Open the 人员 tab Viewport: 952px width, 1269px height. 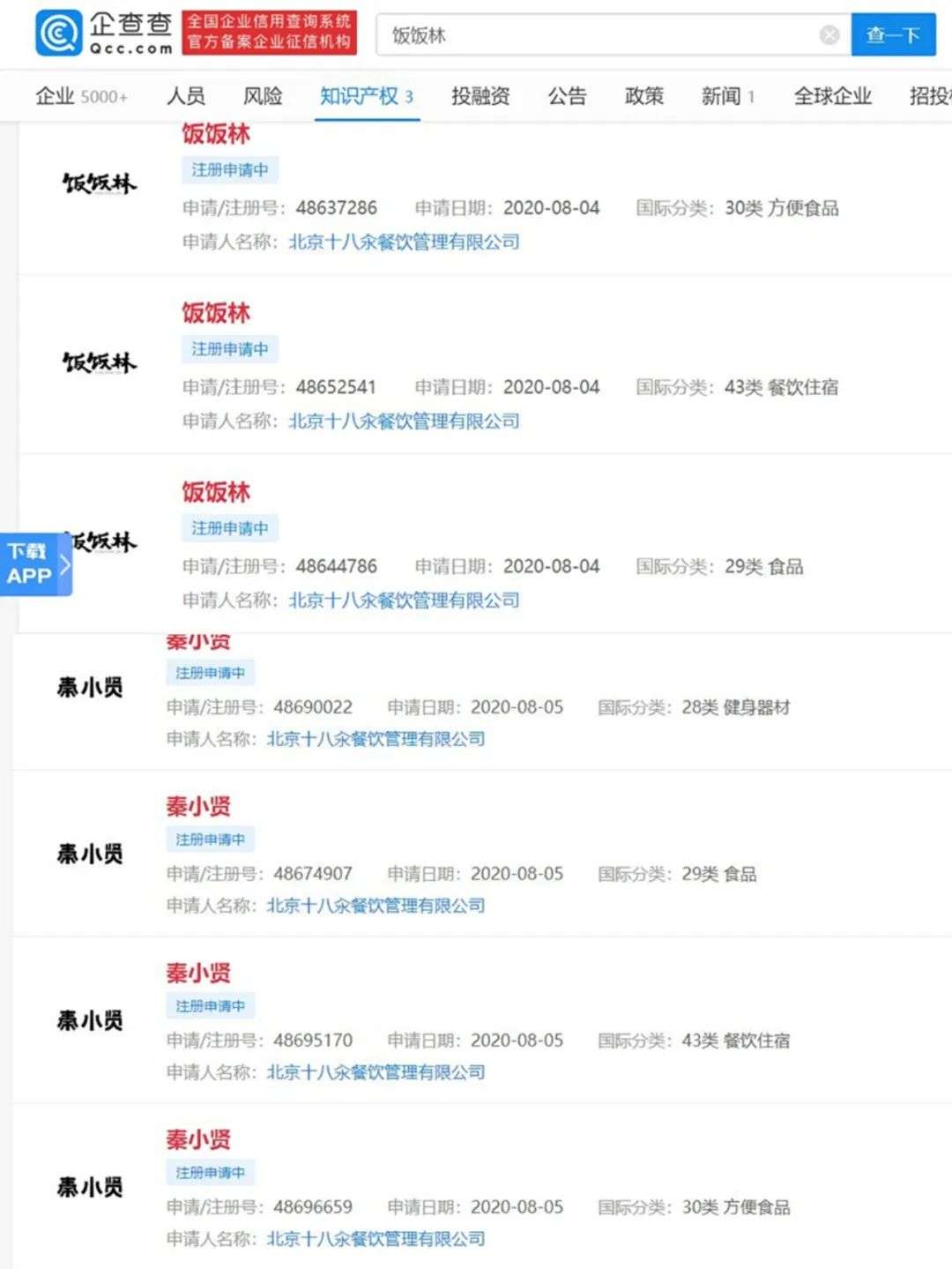185,96
